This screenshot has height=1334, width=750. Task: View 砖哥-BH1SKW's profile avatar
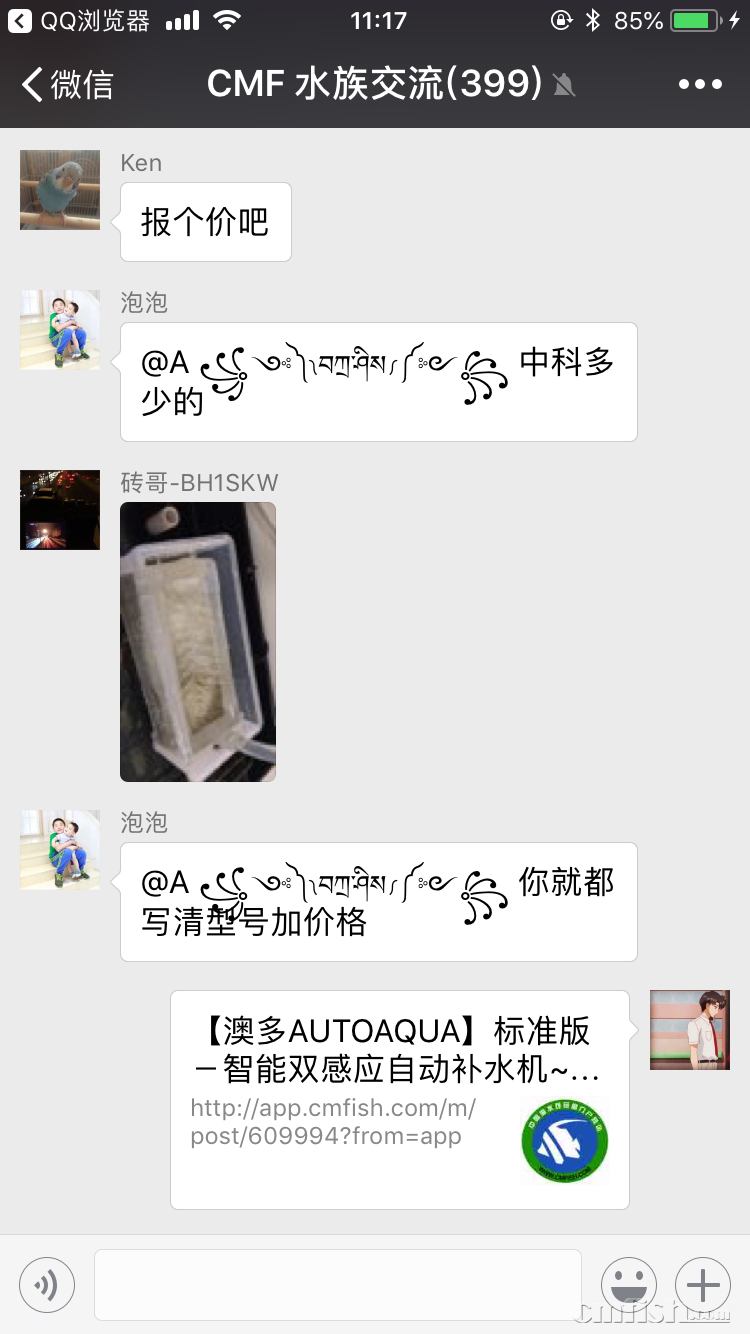tap(60, 510)
